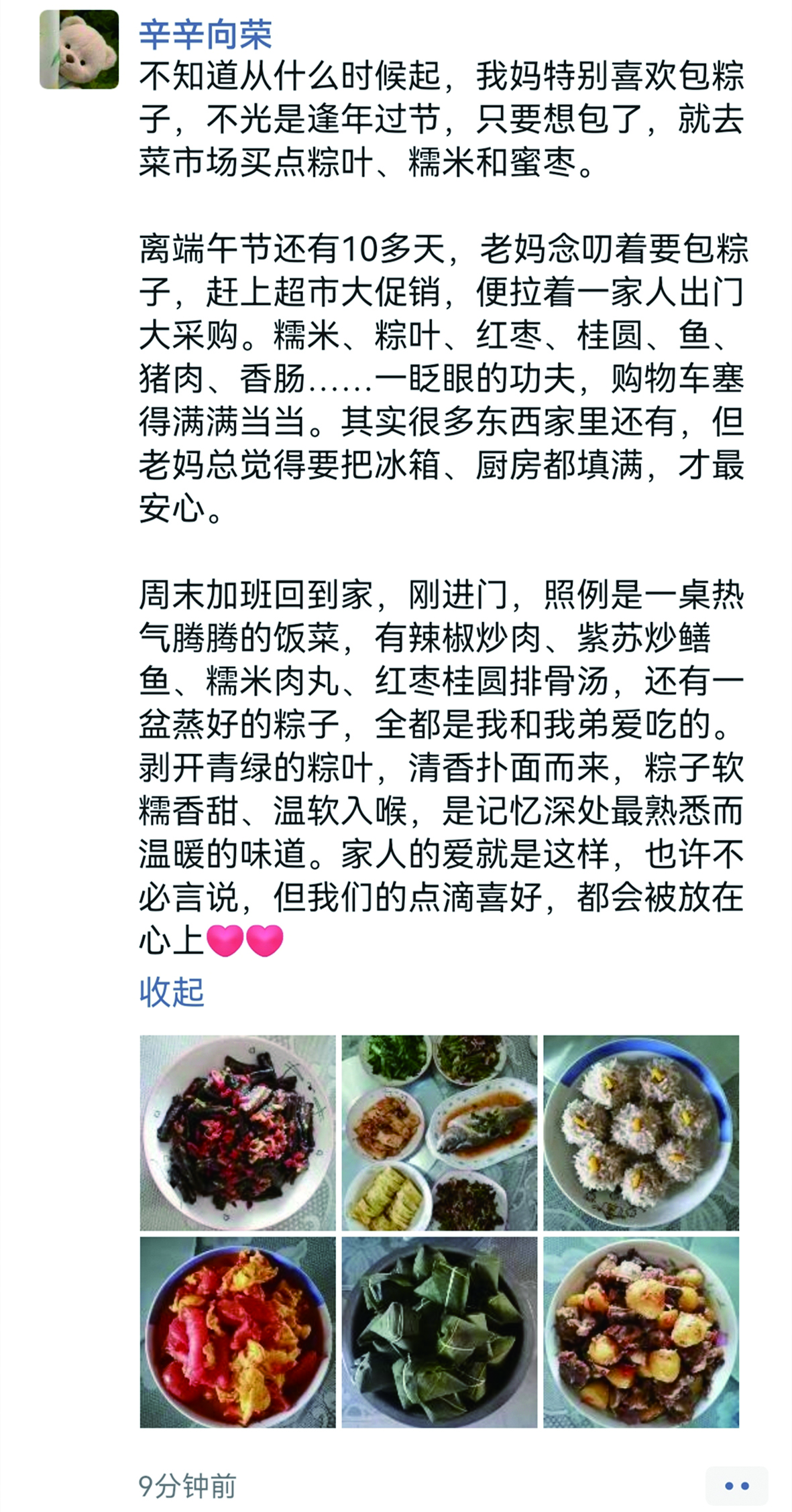Open the teddy bear profile avatar

coord(79,50)
